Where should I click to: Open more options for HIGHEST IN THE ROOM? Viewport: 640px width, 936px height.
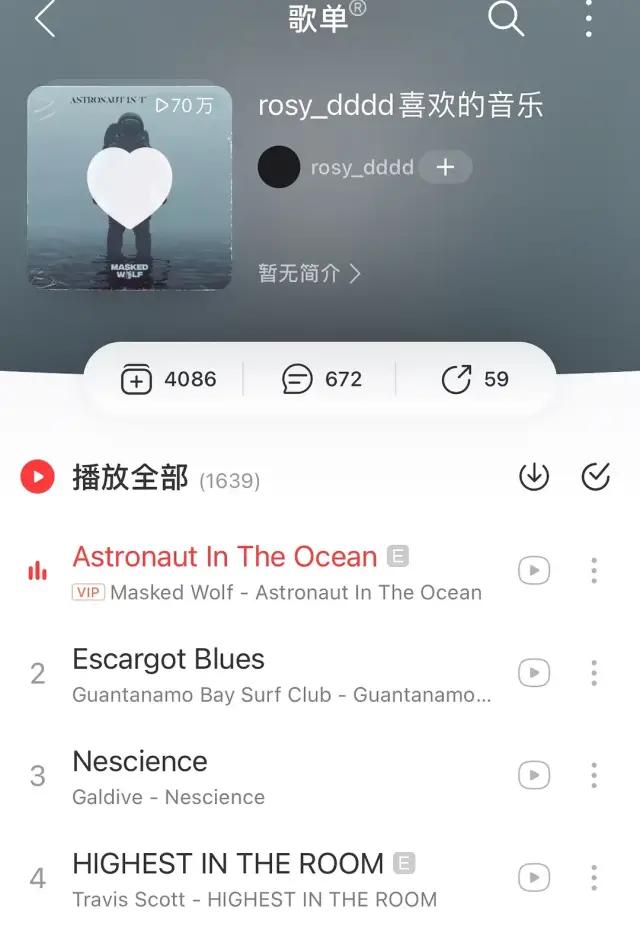click(594, 877)
